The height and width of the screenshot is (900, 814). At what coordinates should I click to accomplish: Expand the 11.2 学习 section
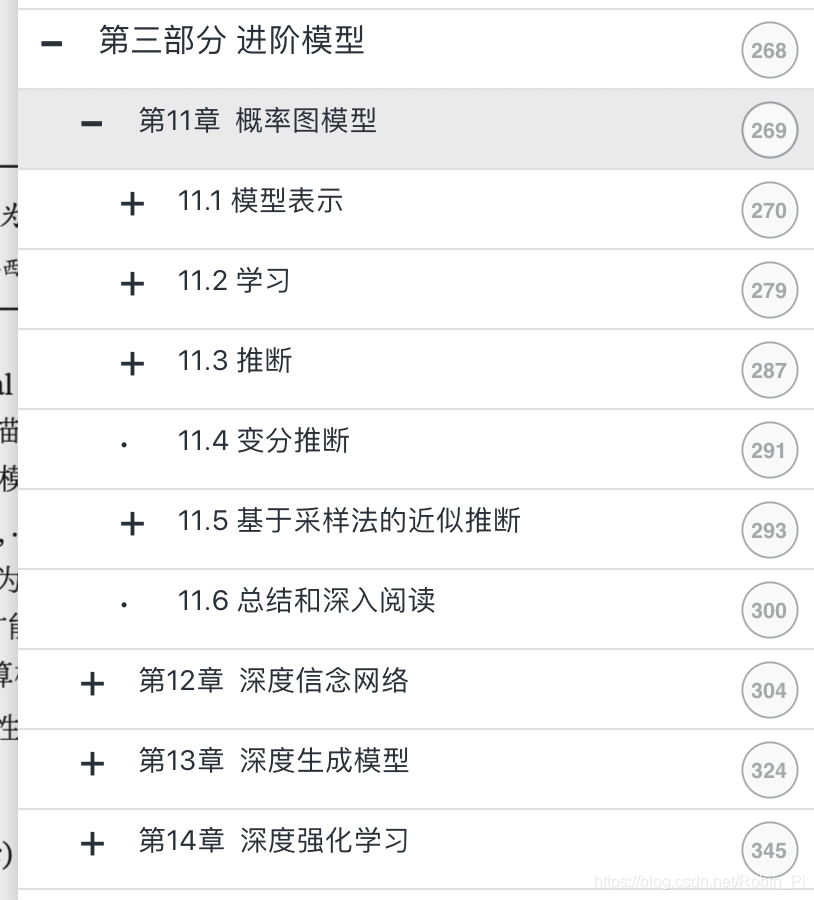(132, 284)
